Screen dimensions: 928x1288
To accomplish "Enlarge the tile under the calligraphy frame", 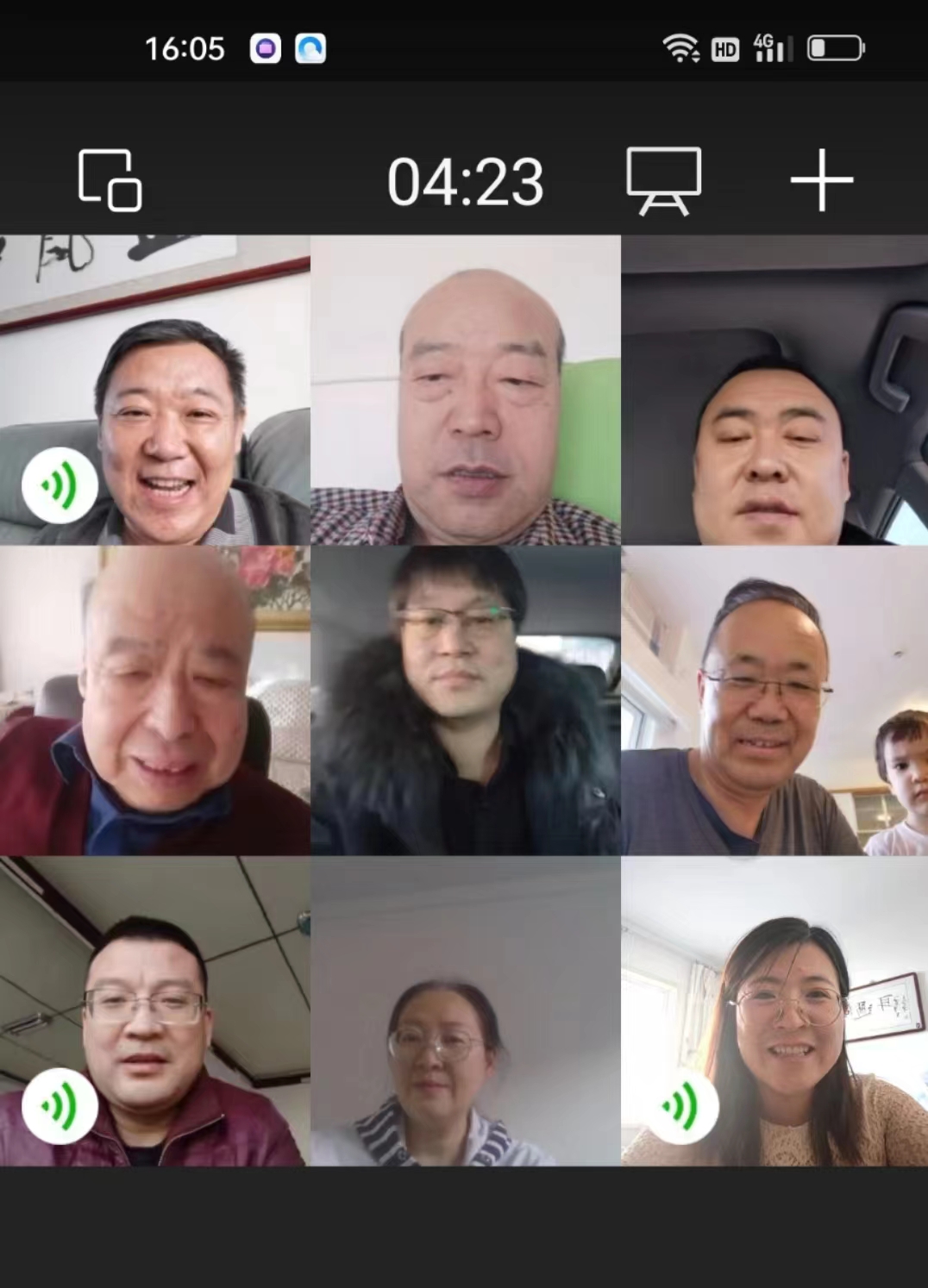I will pyautogui.click(x=155, y=390).
